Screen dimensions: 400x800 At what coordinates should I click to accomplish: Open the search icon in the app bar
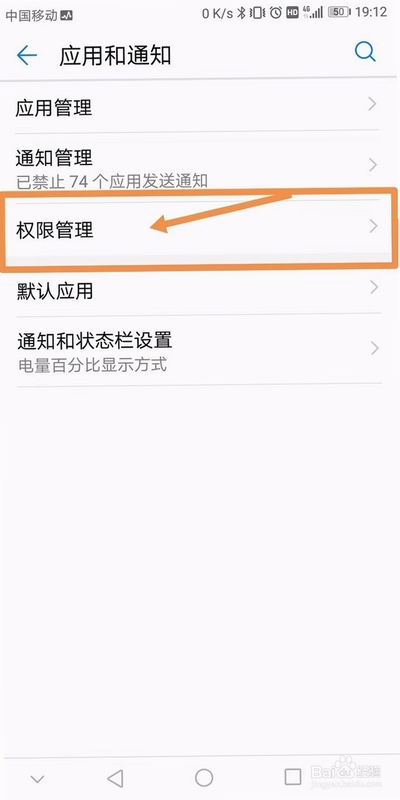click(x=365, y=52)
